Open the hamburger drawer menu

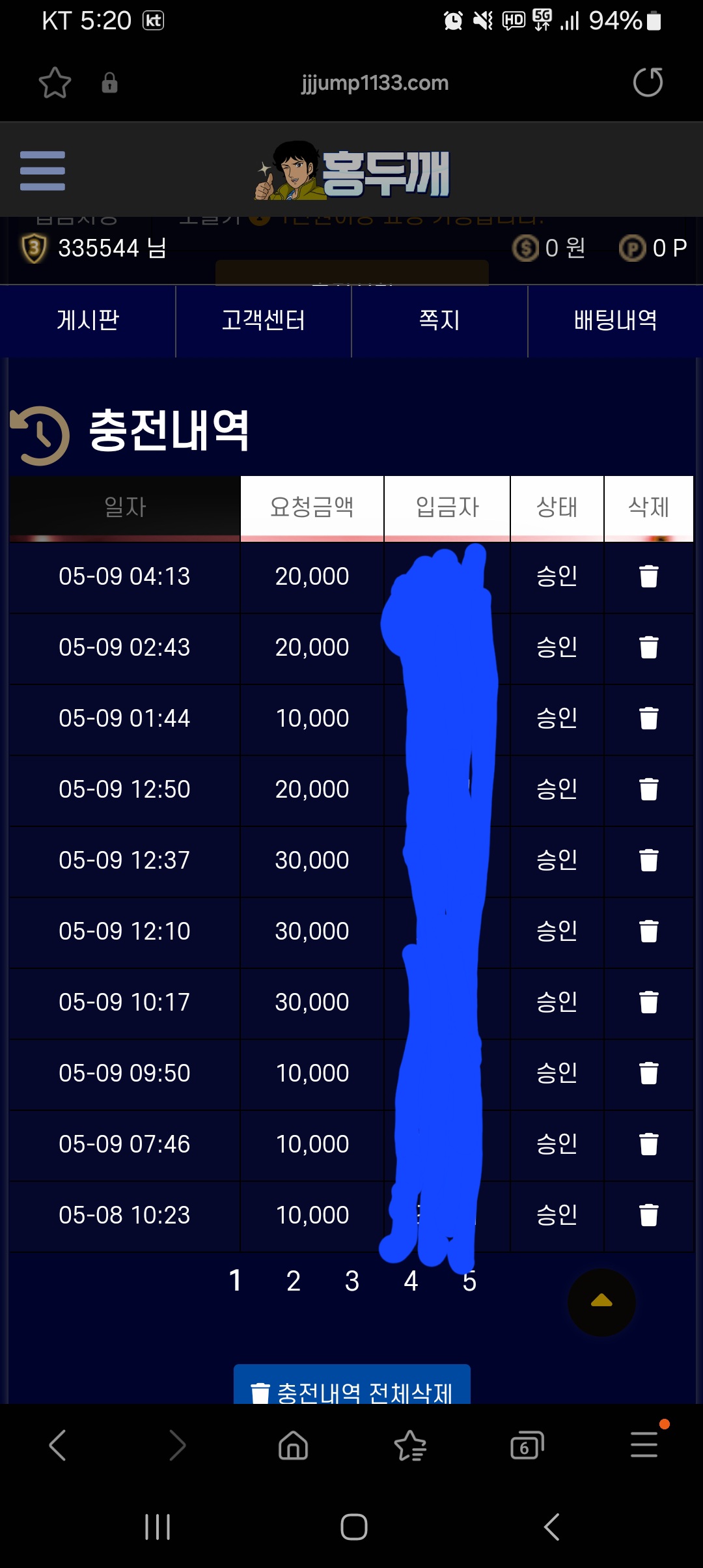coord(42,171)
